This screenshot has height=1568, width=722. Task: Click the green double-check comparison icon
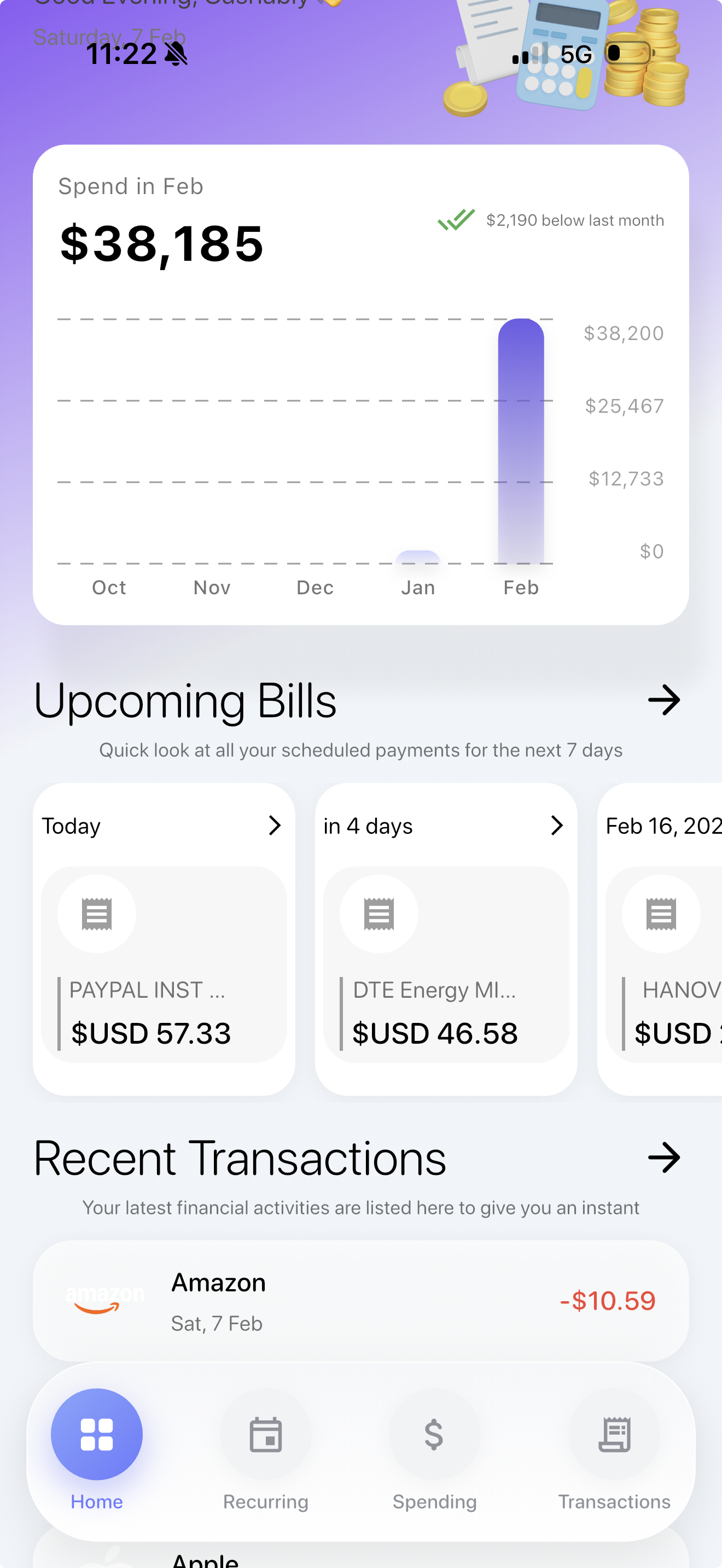tap(457, 220)
